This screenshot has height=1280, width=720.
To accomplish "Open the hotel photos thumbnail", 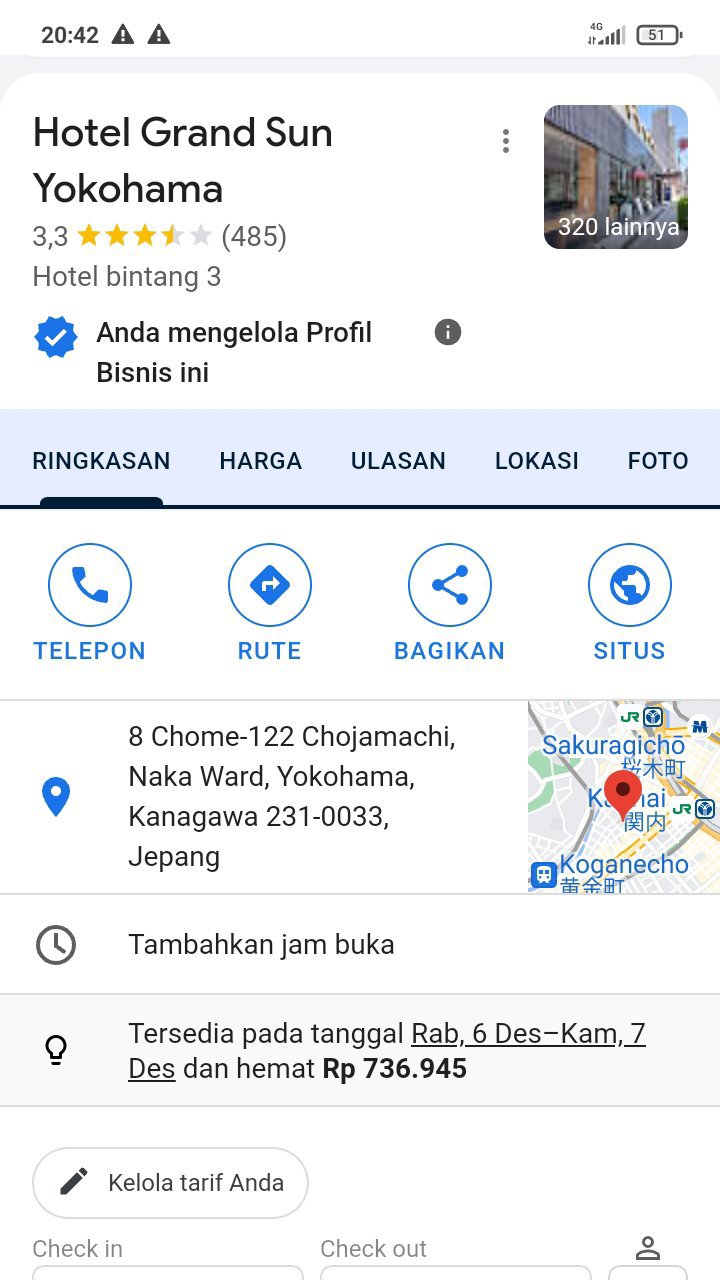I will pos(615,177).
